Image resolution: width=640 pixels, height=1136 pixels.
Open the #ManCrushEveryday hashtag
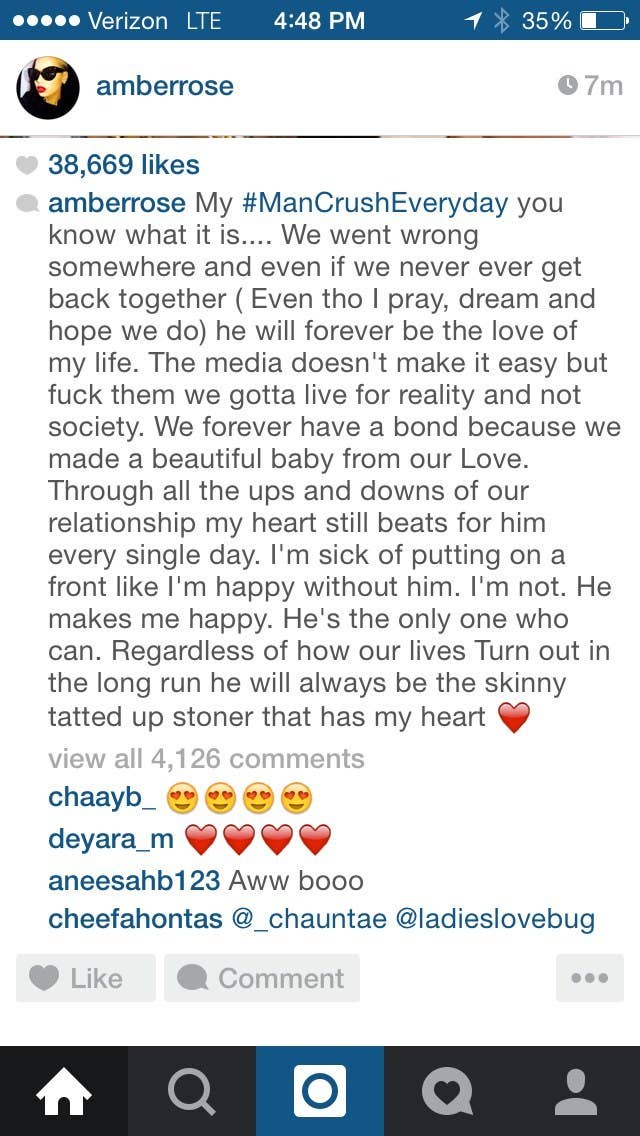point(373,203)
